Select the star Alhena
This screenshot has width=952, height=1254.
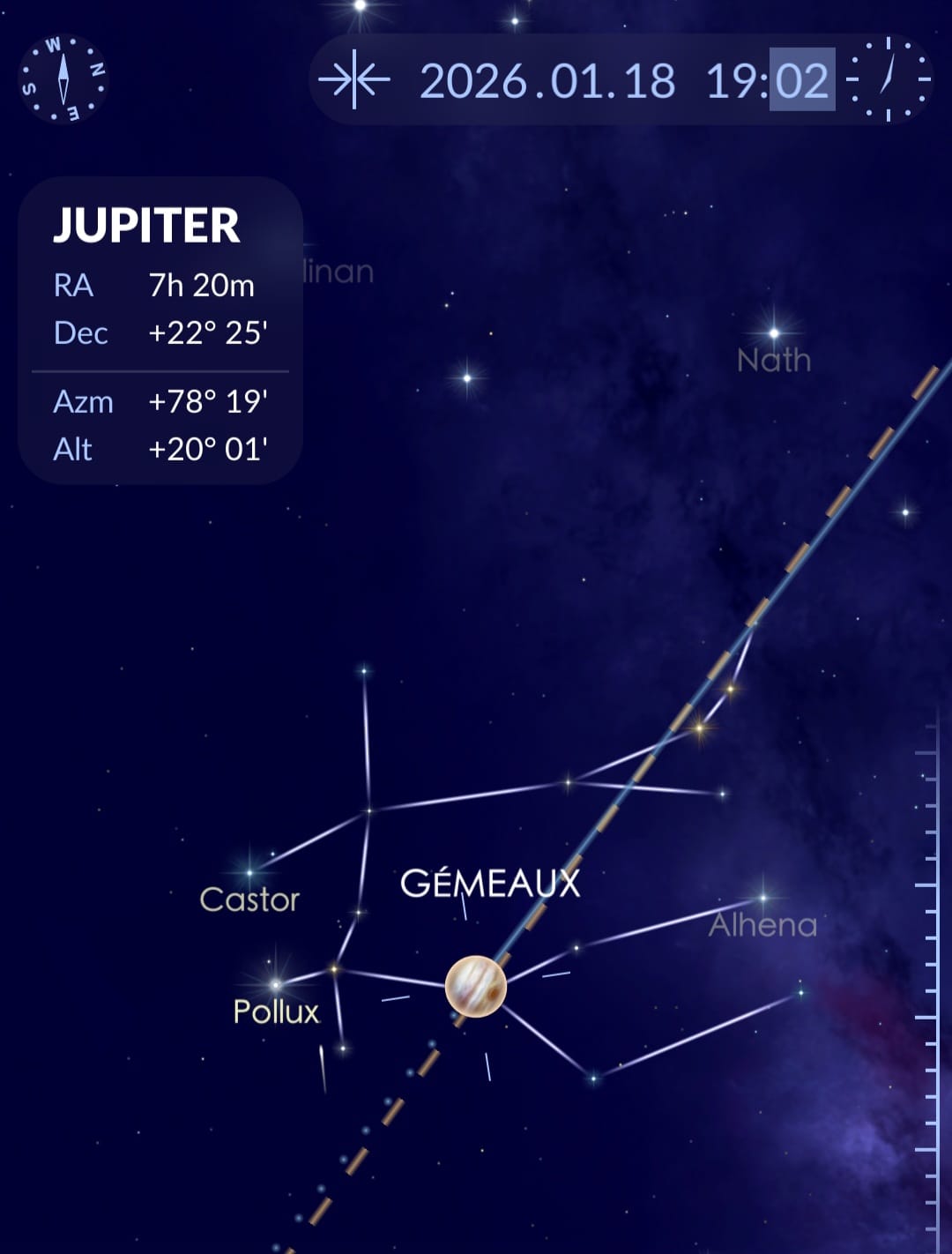(x=763, y=899)
